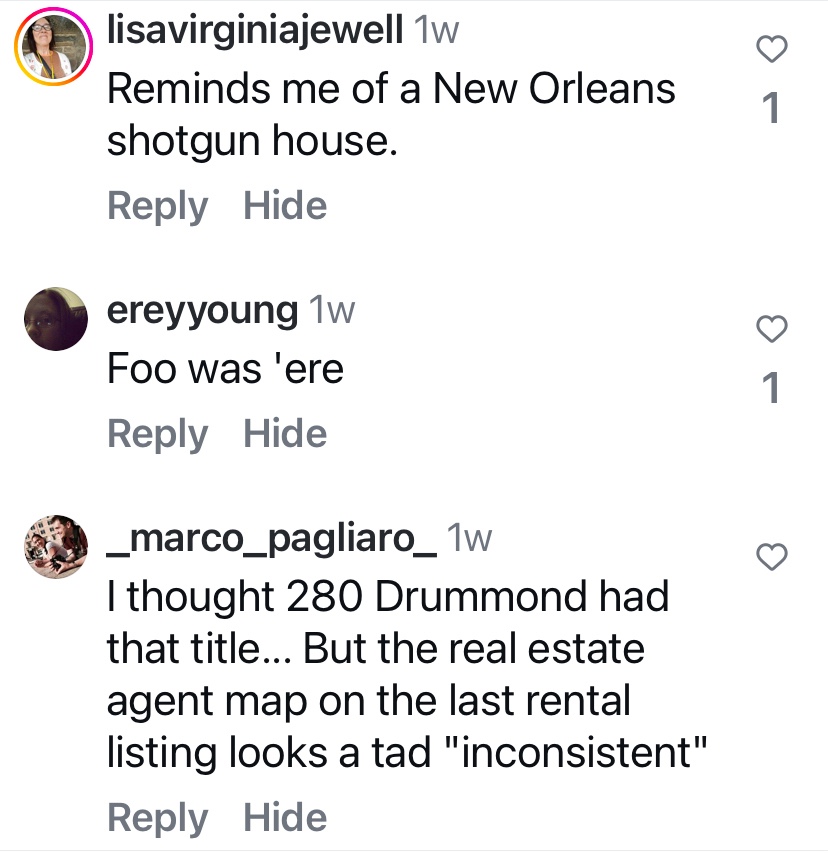
Task: Open _marco_pagliaro_ username link
Action: pyautogui.click(x=271, y=539)
